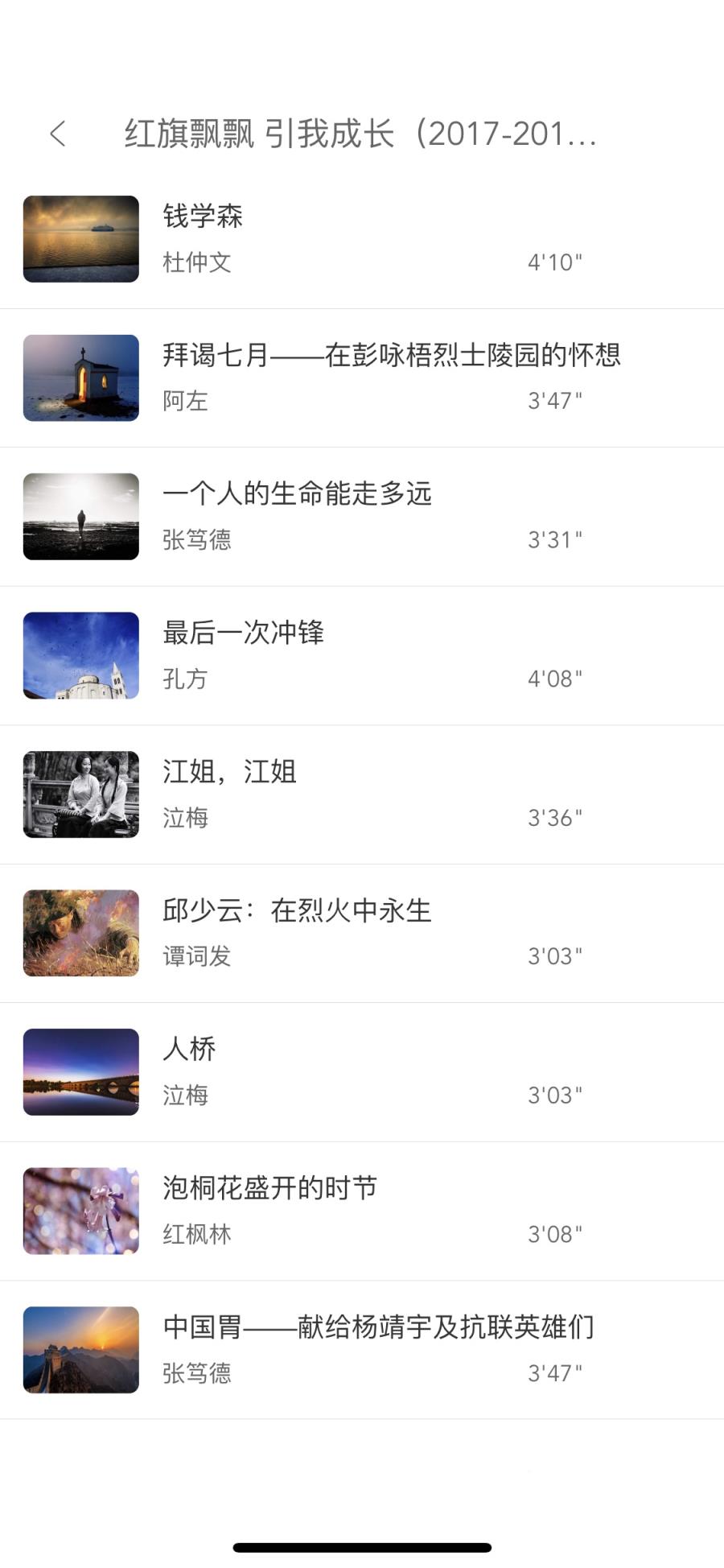Open 泡桐花盛开的时节

click(x=362, y=1209)
